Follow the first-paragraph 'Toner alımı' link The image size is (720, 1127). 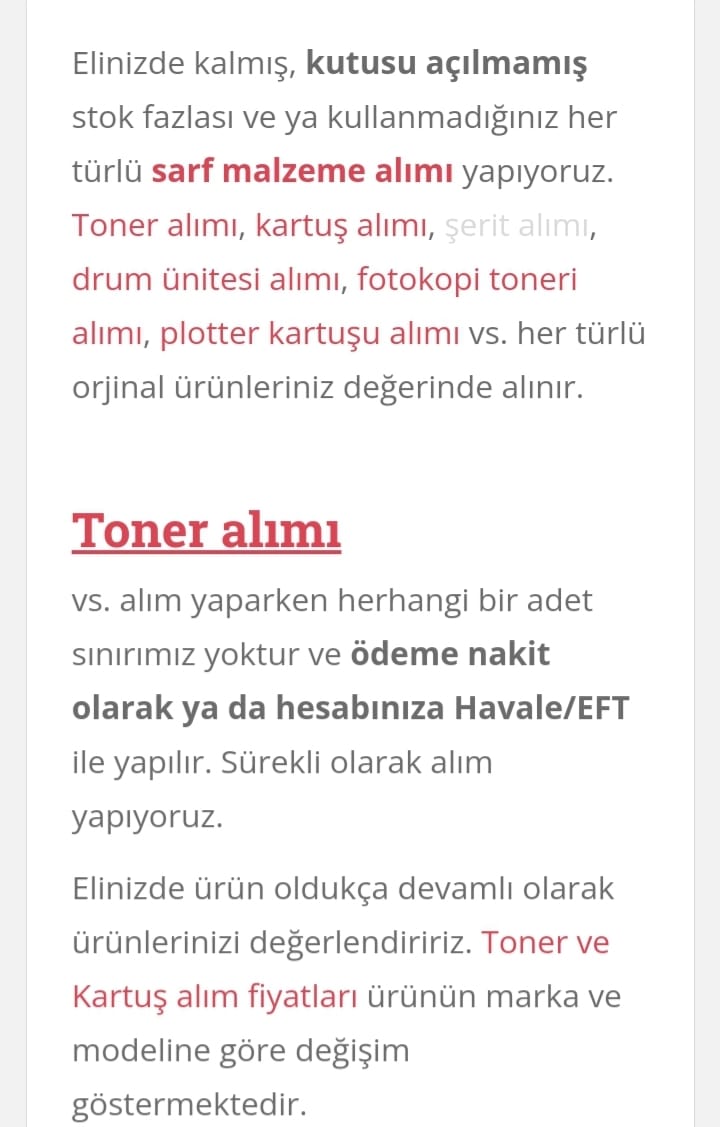(x=154, y=226)
